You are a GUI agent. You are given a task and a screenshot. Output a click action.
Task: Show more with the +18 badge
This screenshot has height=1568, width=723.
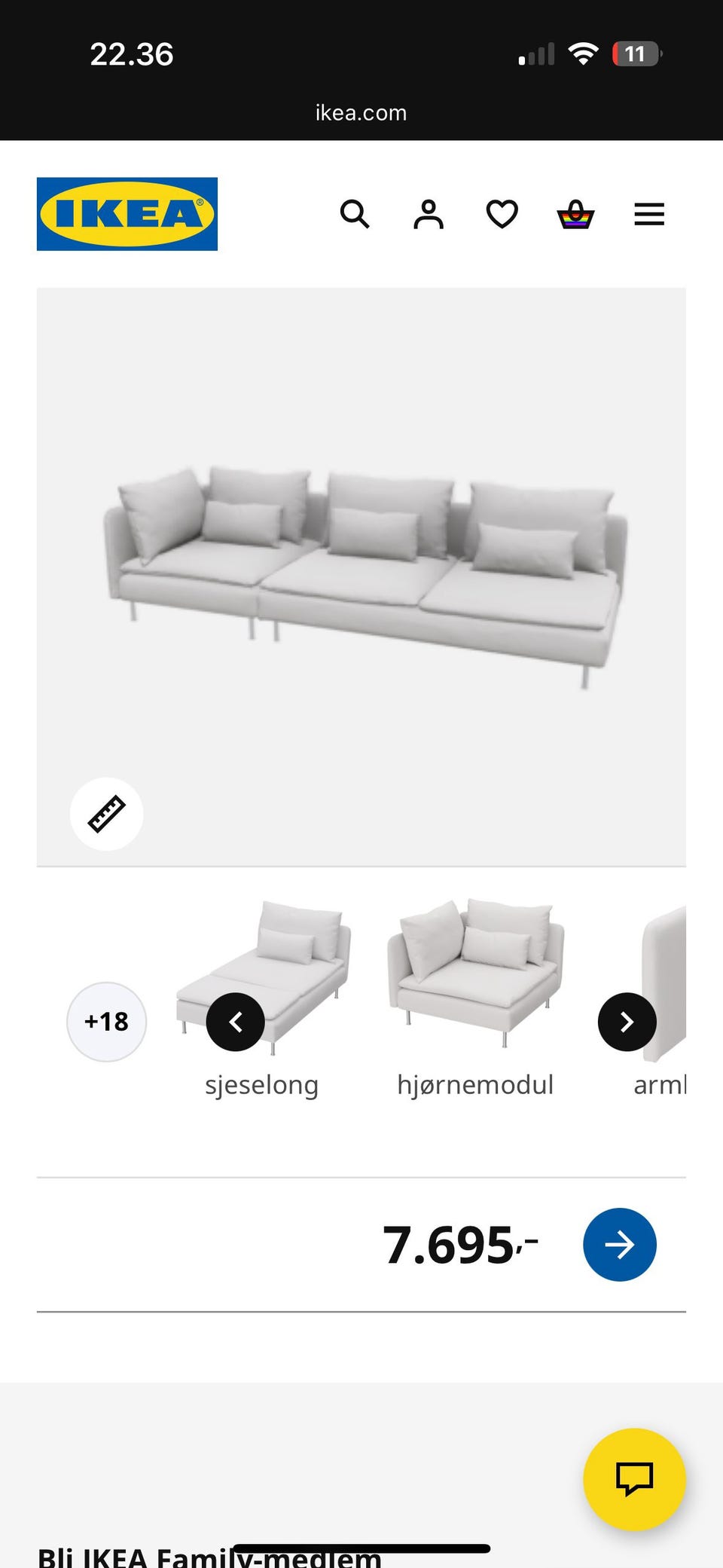tap(105, 1021)
